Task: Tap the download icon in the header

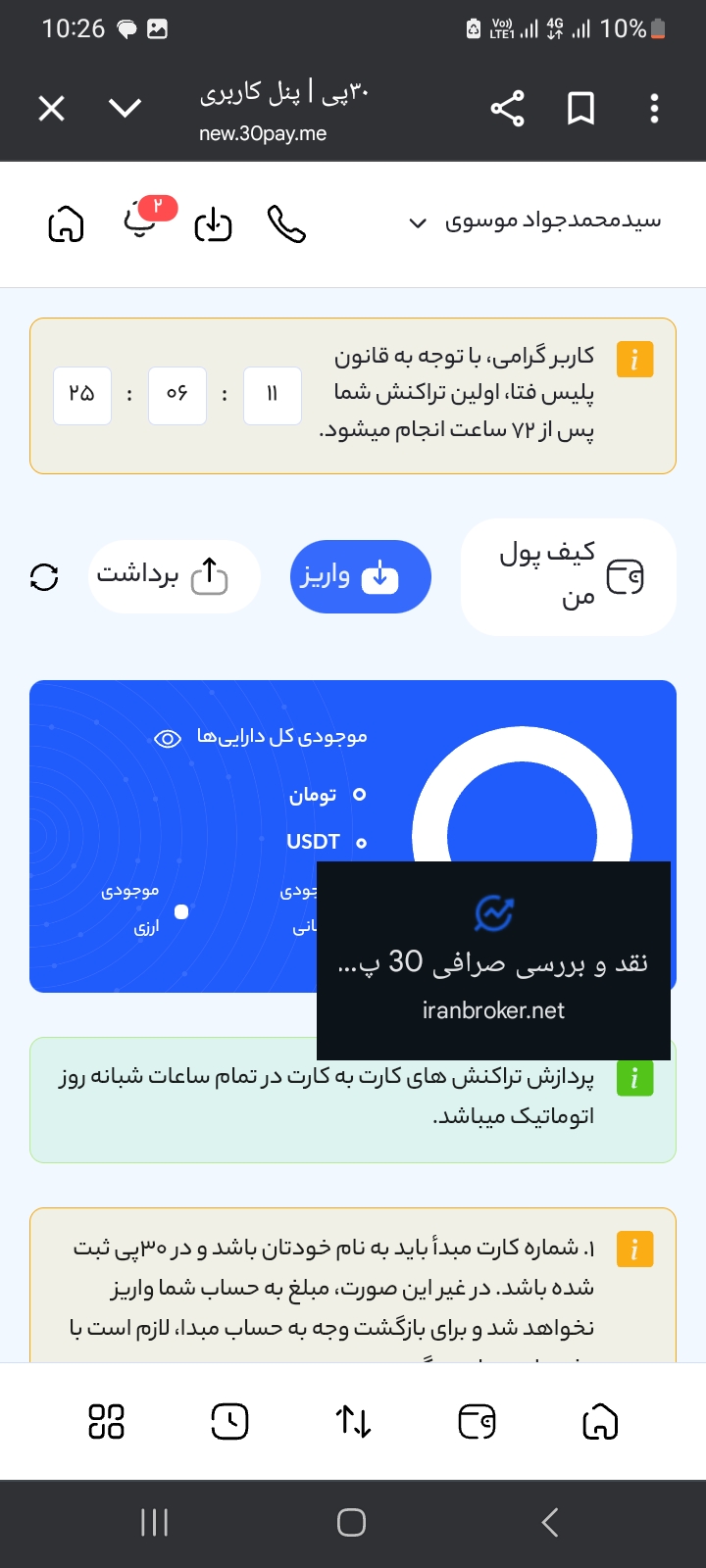Action: [213, 224]
